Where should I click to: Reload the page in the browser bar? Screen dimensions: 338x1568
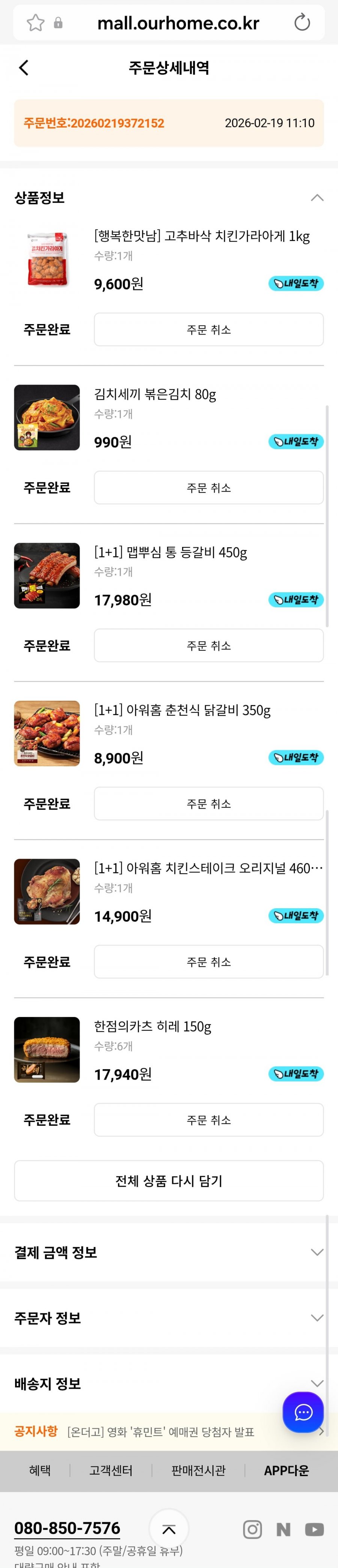302,23
